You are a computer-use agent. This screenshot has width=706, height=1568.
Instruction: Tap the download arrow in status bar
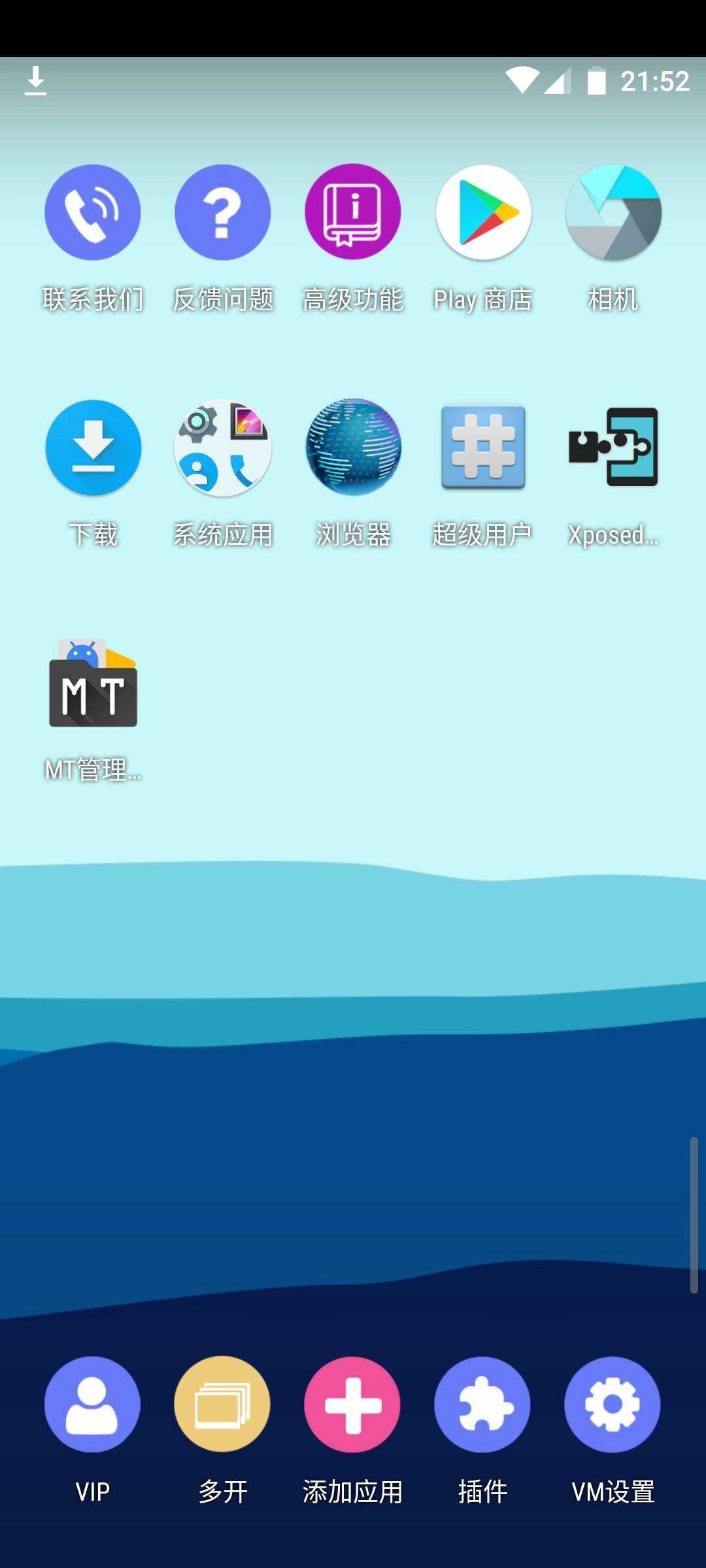36,80
